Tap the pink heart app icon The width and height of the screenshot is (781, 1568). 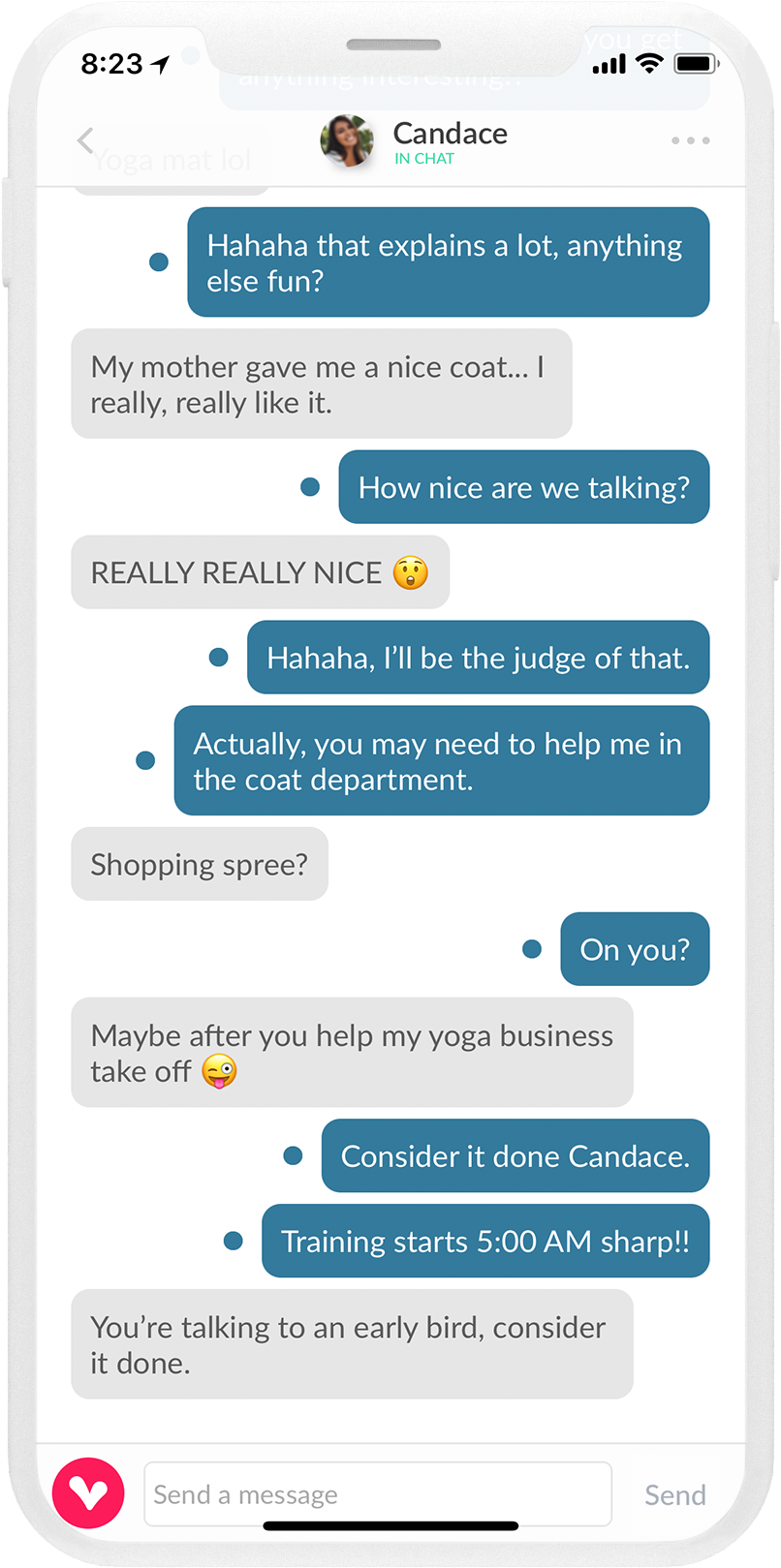tap(89, 1493)
